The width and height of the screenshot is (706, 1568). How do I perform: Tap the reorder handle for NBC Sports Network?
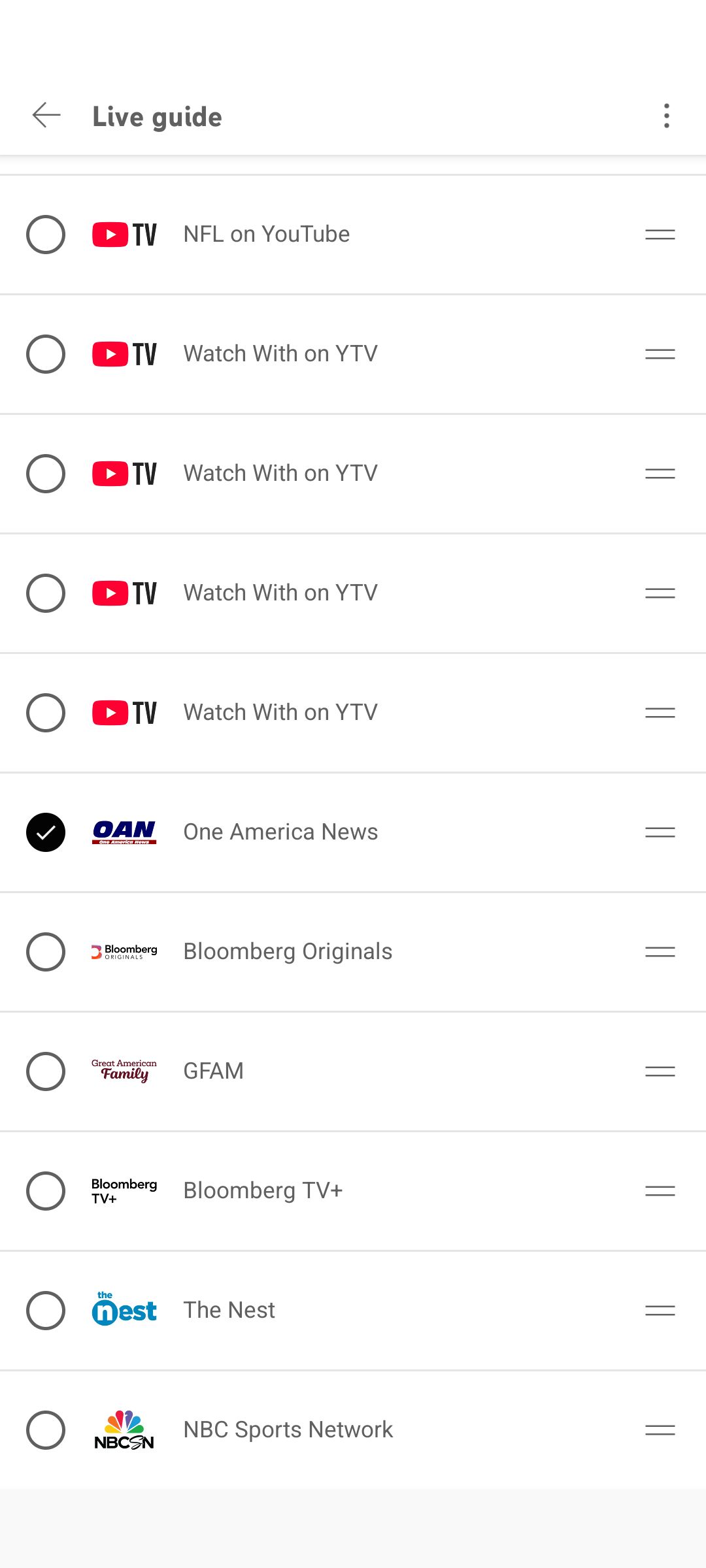click(x=660, y=1430)
